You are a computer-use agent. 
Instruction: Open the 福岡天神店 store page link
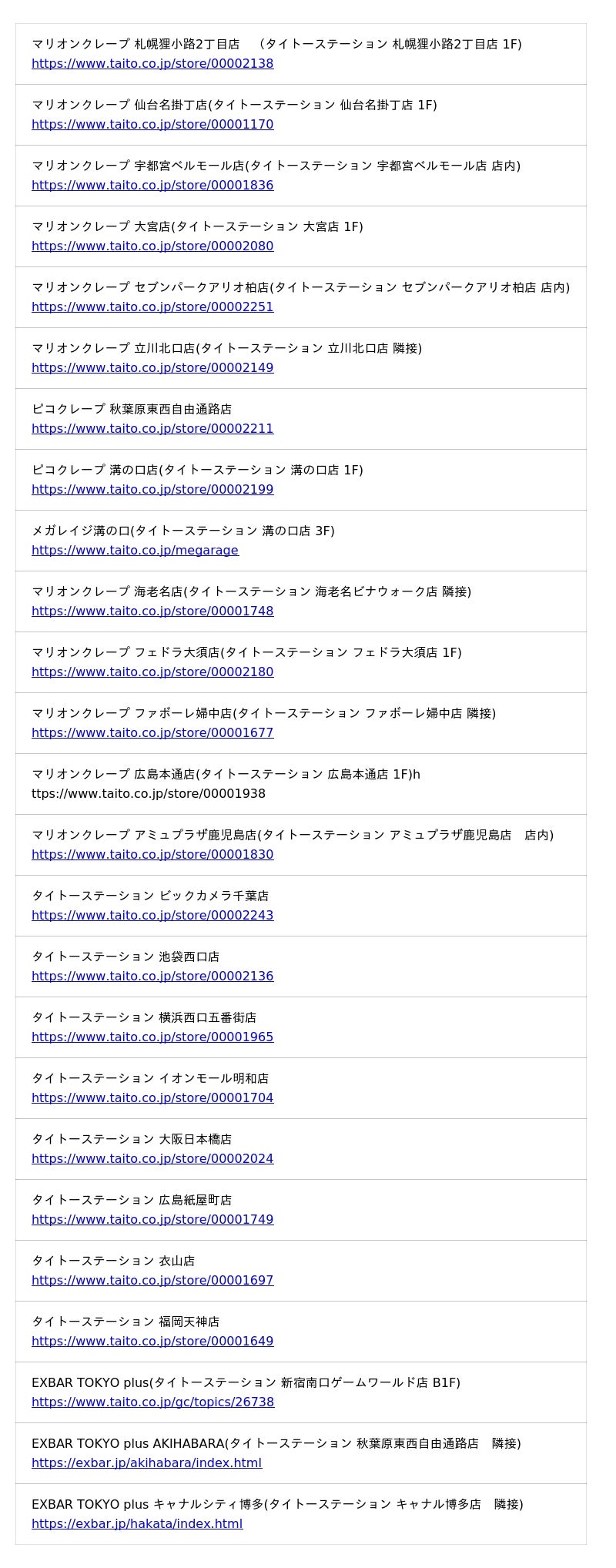(x=152, y=1342)
